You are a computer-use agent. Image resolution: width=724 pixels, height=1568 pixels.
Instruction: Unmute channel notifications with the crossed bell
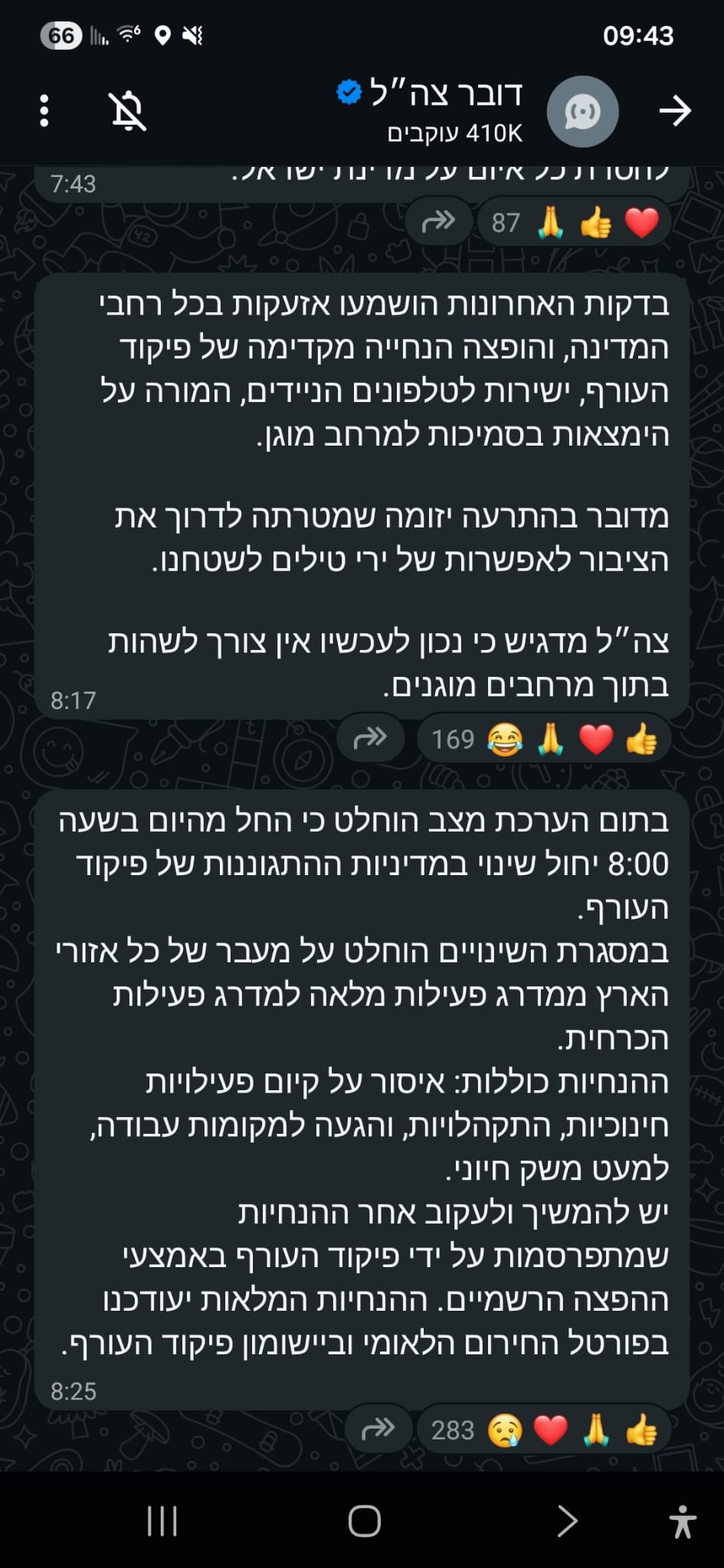[x=128, y=112]
